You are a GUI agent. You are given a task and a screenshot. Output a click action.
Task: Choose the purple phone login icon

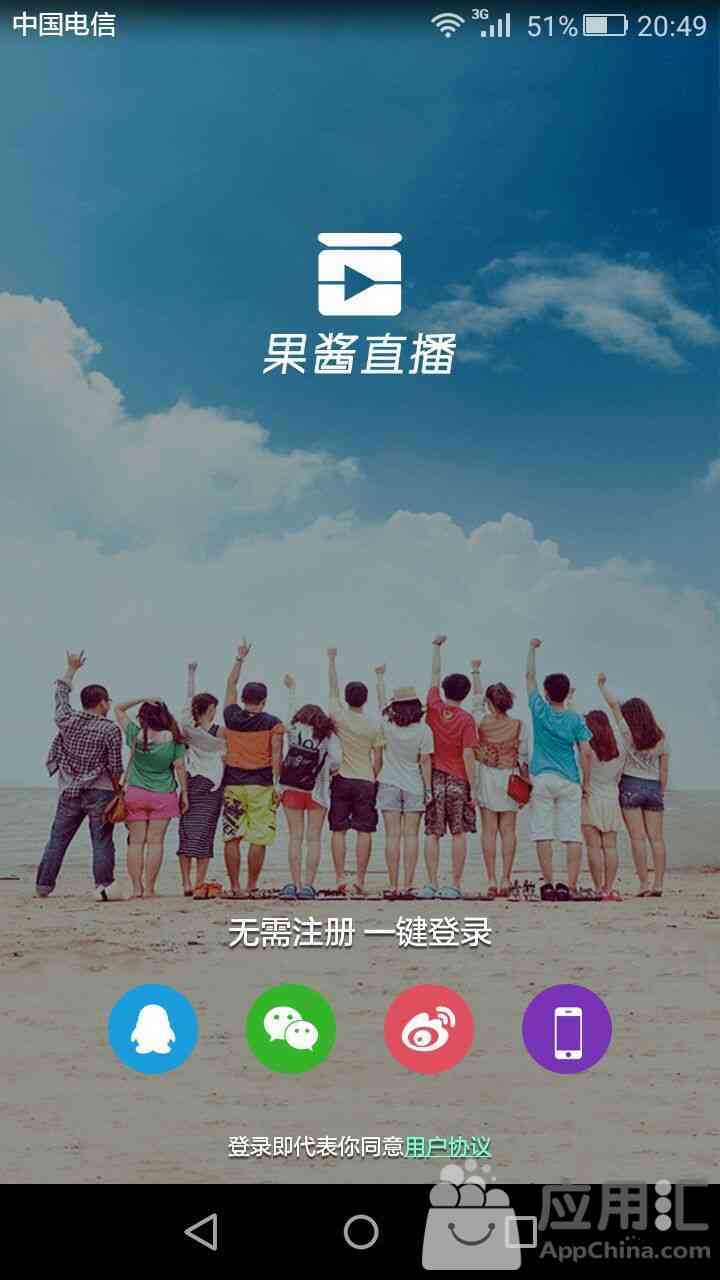[567, 1029]
